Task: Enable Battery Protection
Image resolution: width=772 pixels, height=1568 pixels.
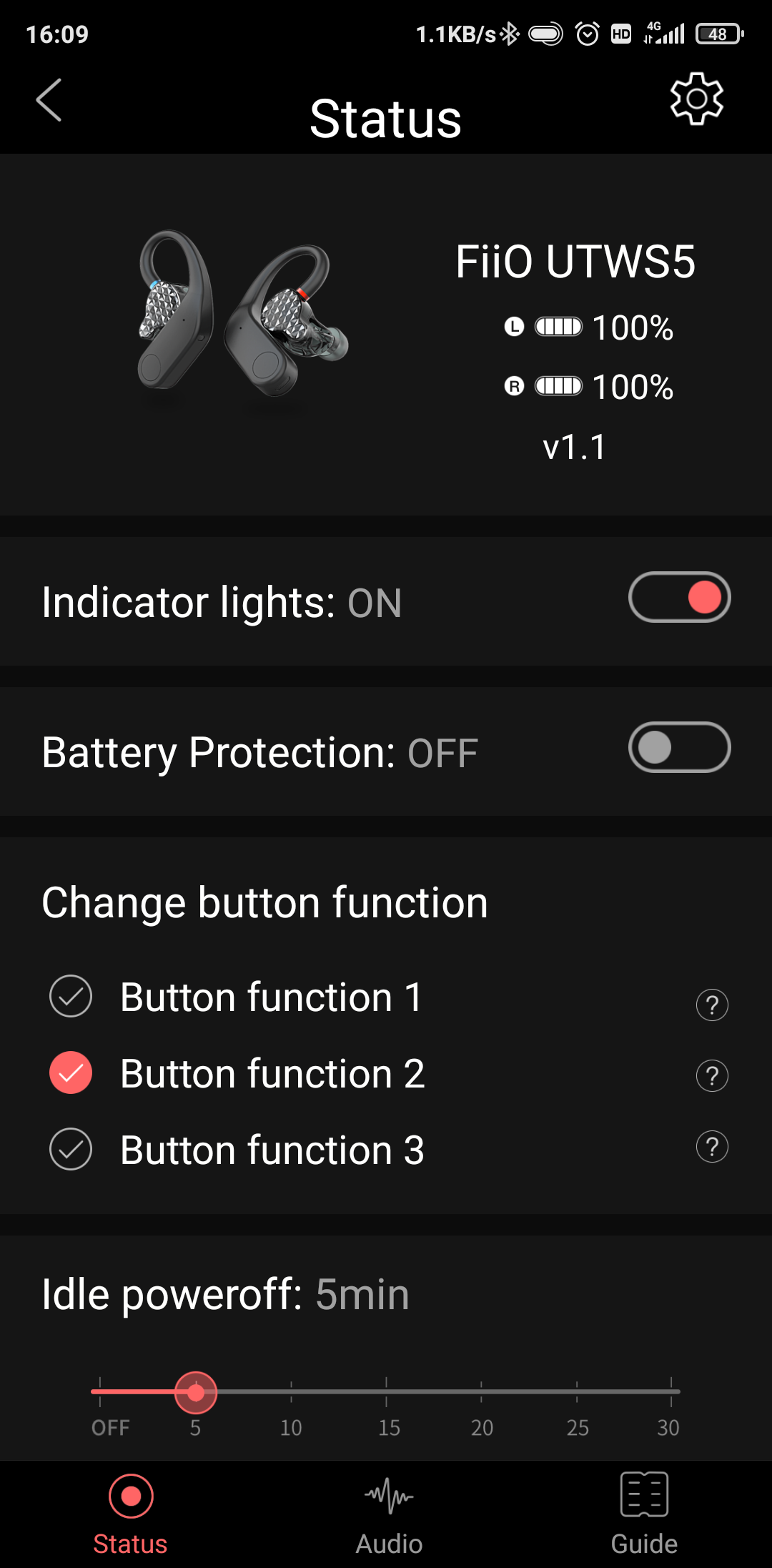Action: (679, 747)
